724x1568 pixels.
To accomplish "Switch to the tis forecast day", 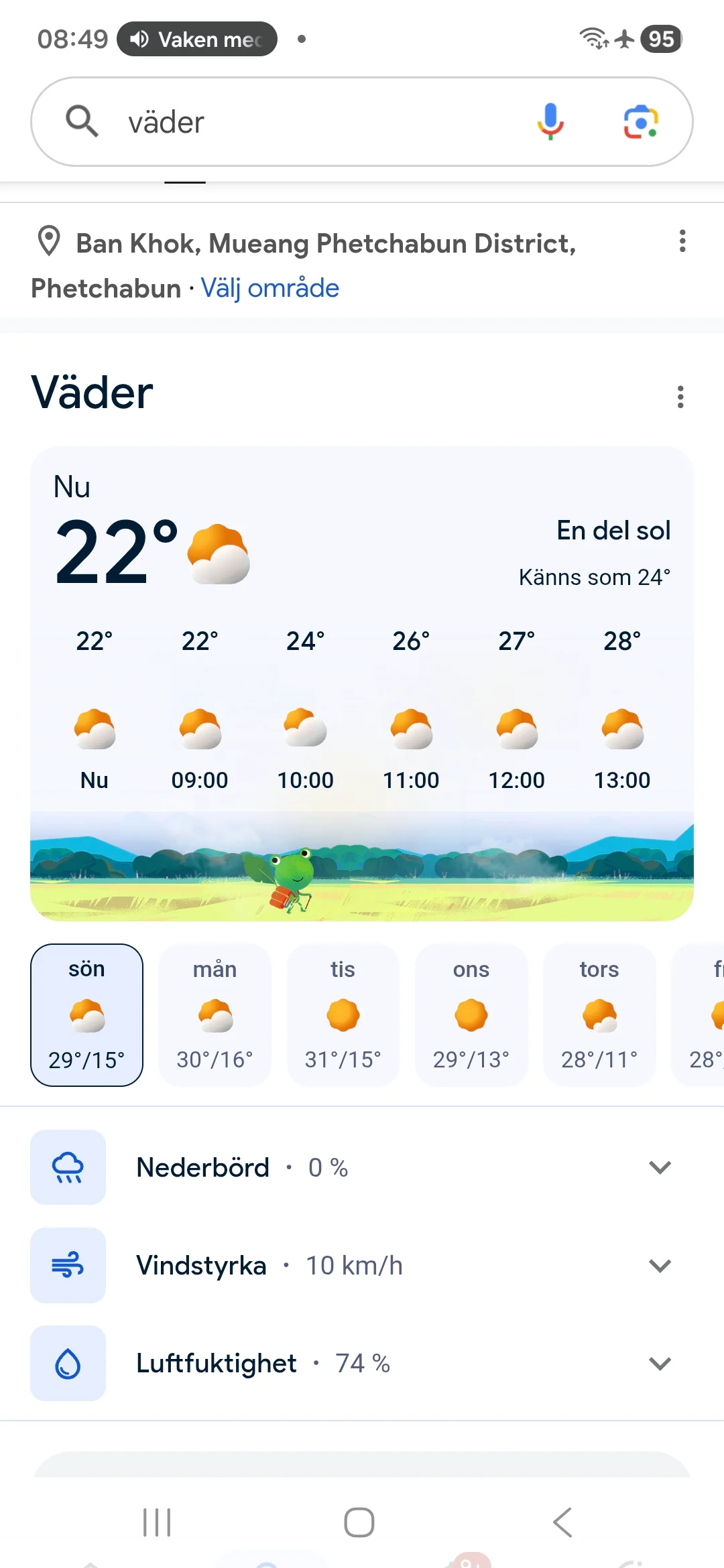I will click(343, 1015).
